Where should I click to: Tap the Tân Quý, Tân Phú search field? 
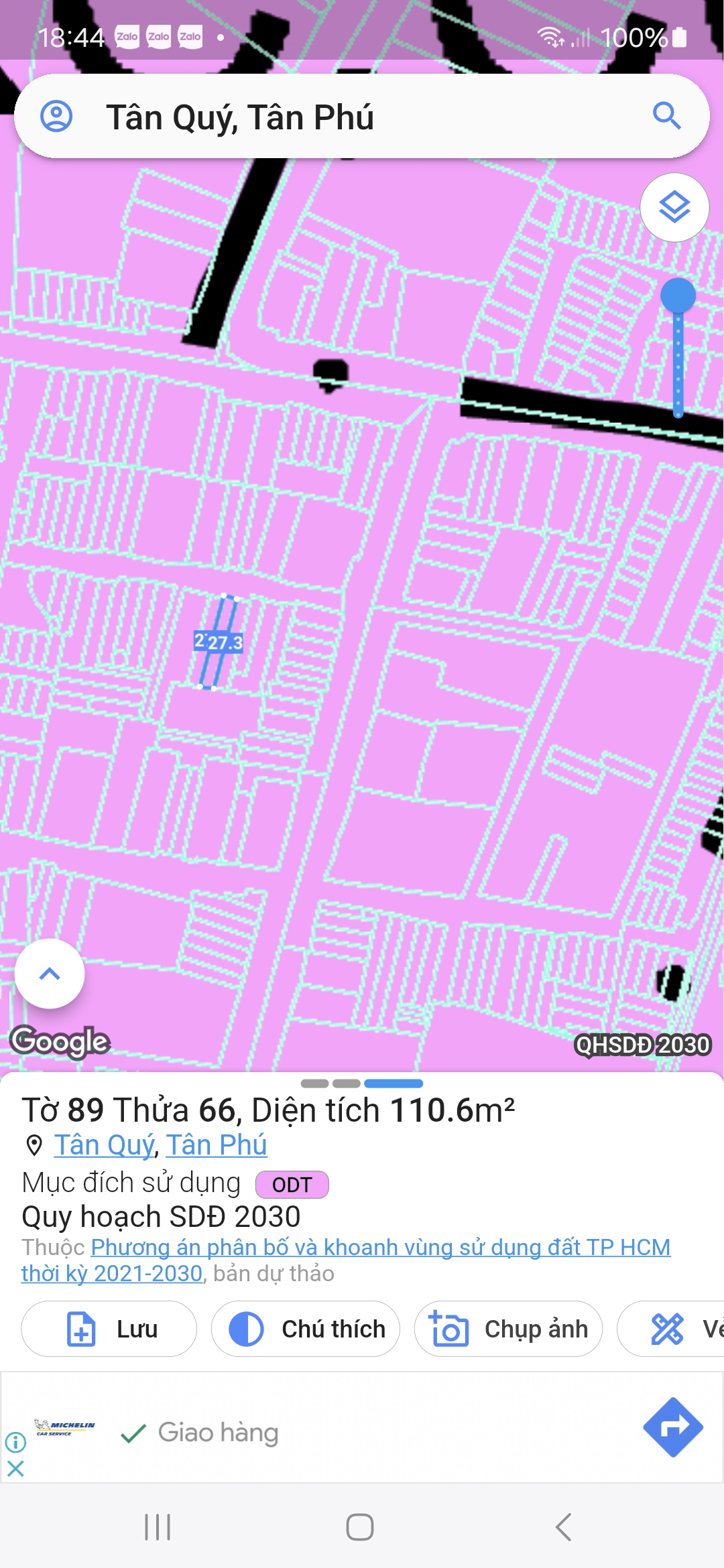click(362, 117)
